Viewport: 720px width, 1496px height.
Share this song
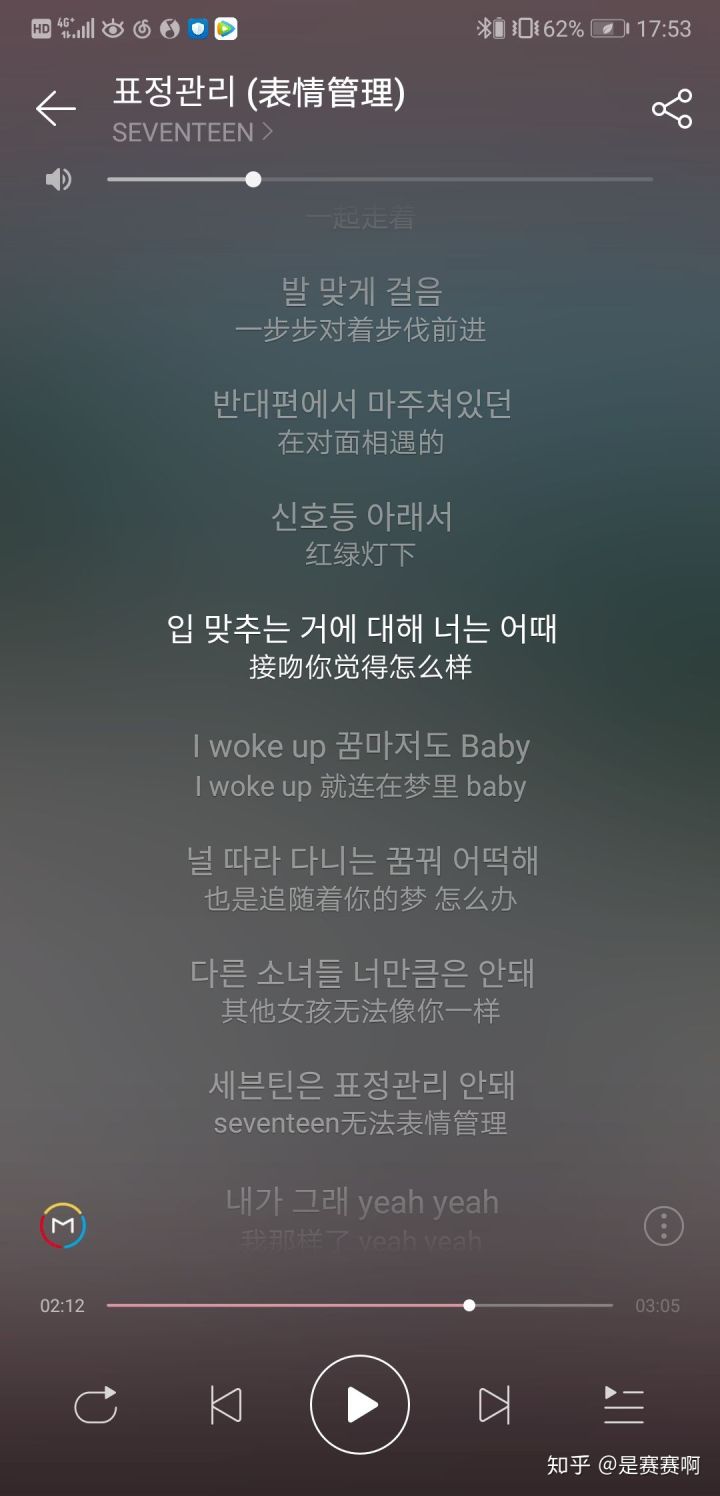(672, 109)
